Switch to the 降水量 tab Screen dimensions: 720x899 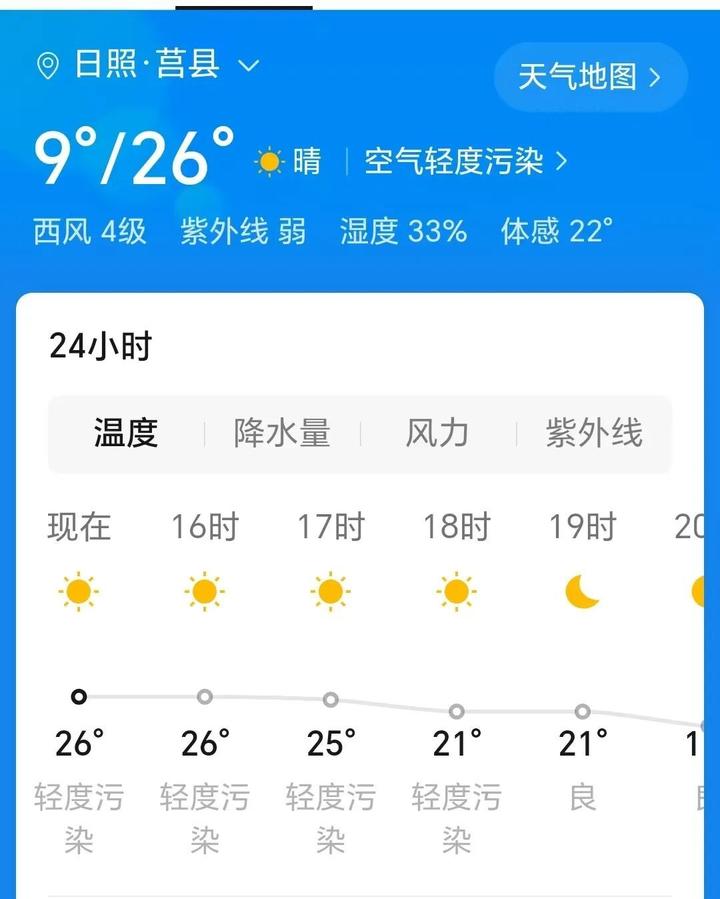click(282, 433)
